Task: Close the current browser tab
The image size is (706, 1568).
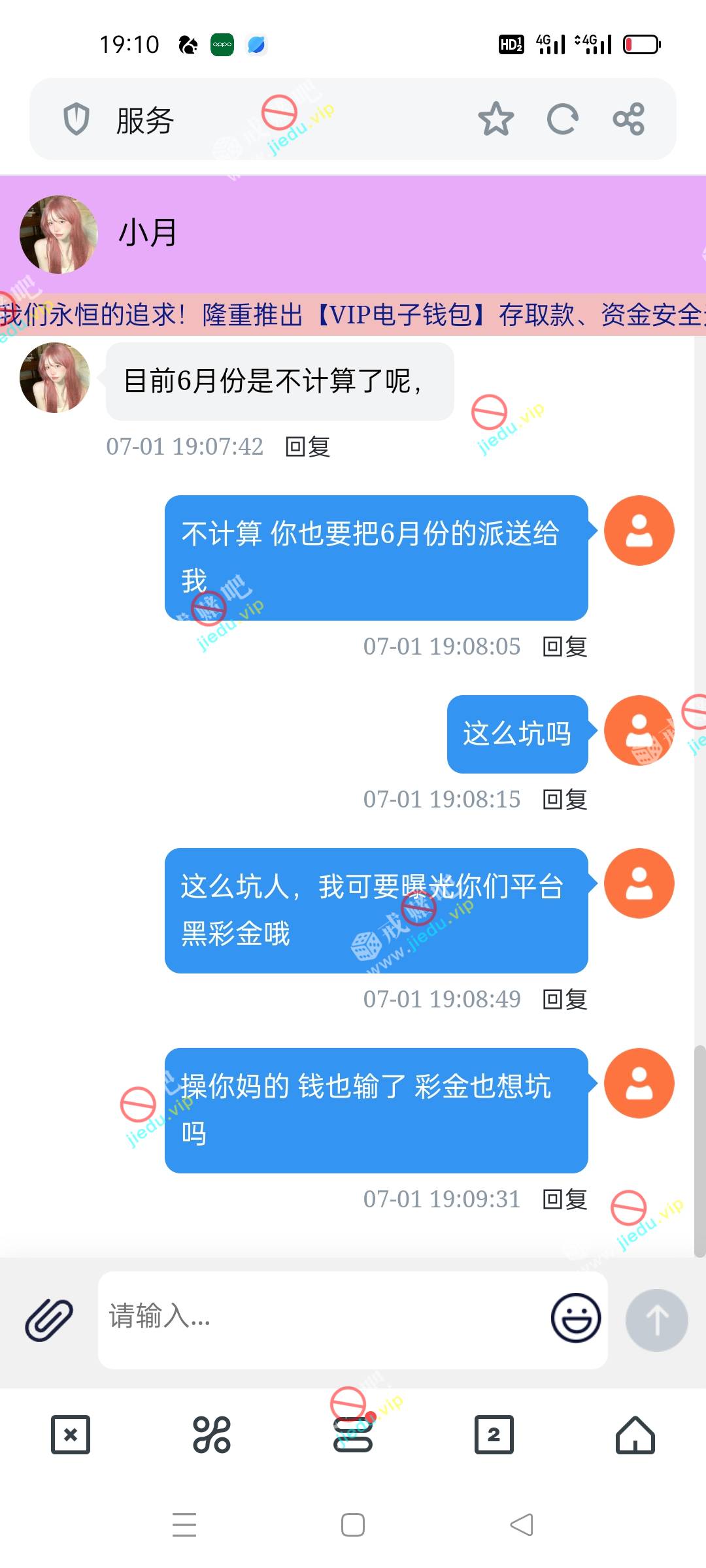Action: 71,1435
